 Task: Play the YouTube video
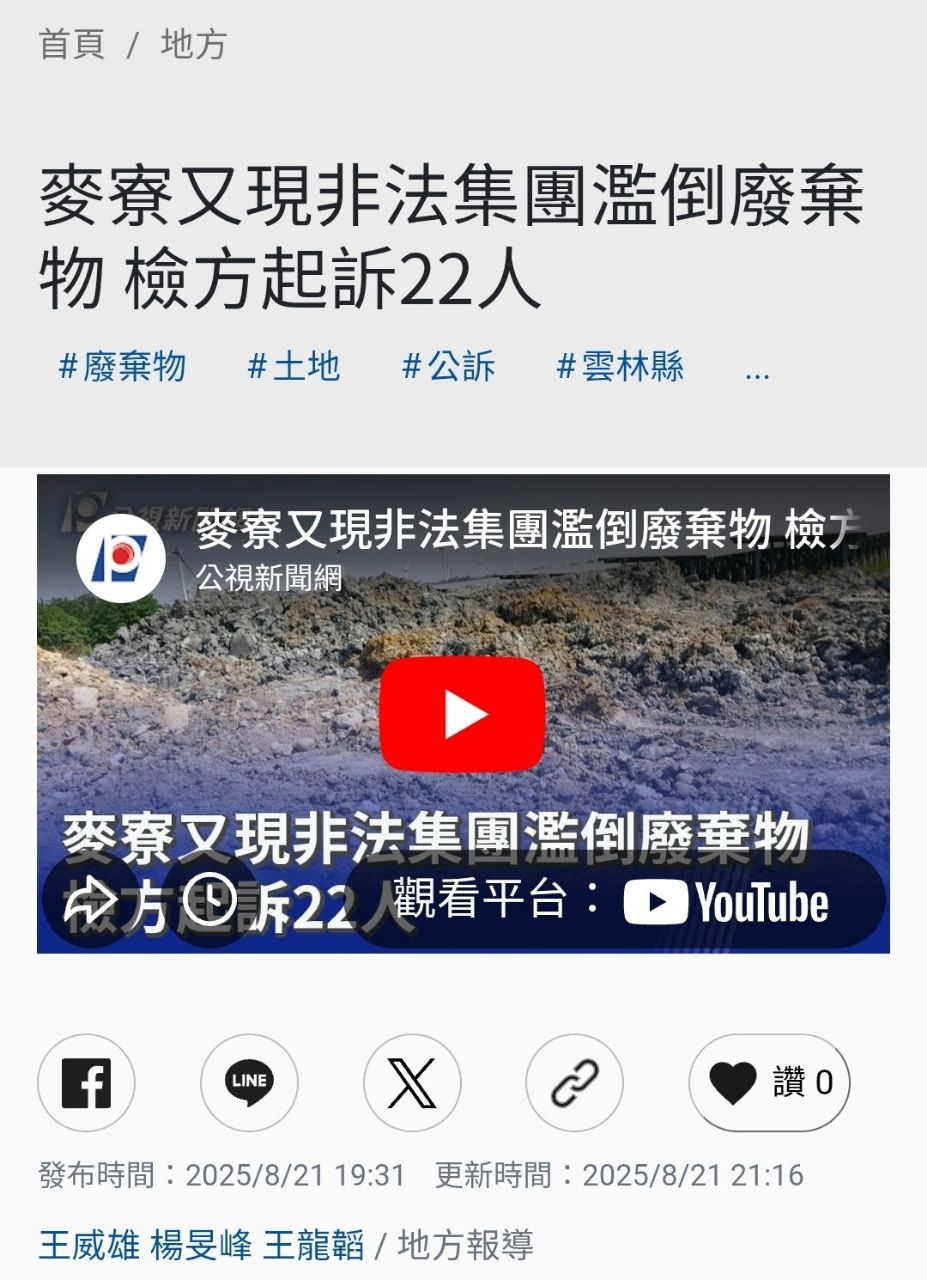pos(462,714)
